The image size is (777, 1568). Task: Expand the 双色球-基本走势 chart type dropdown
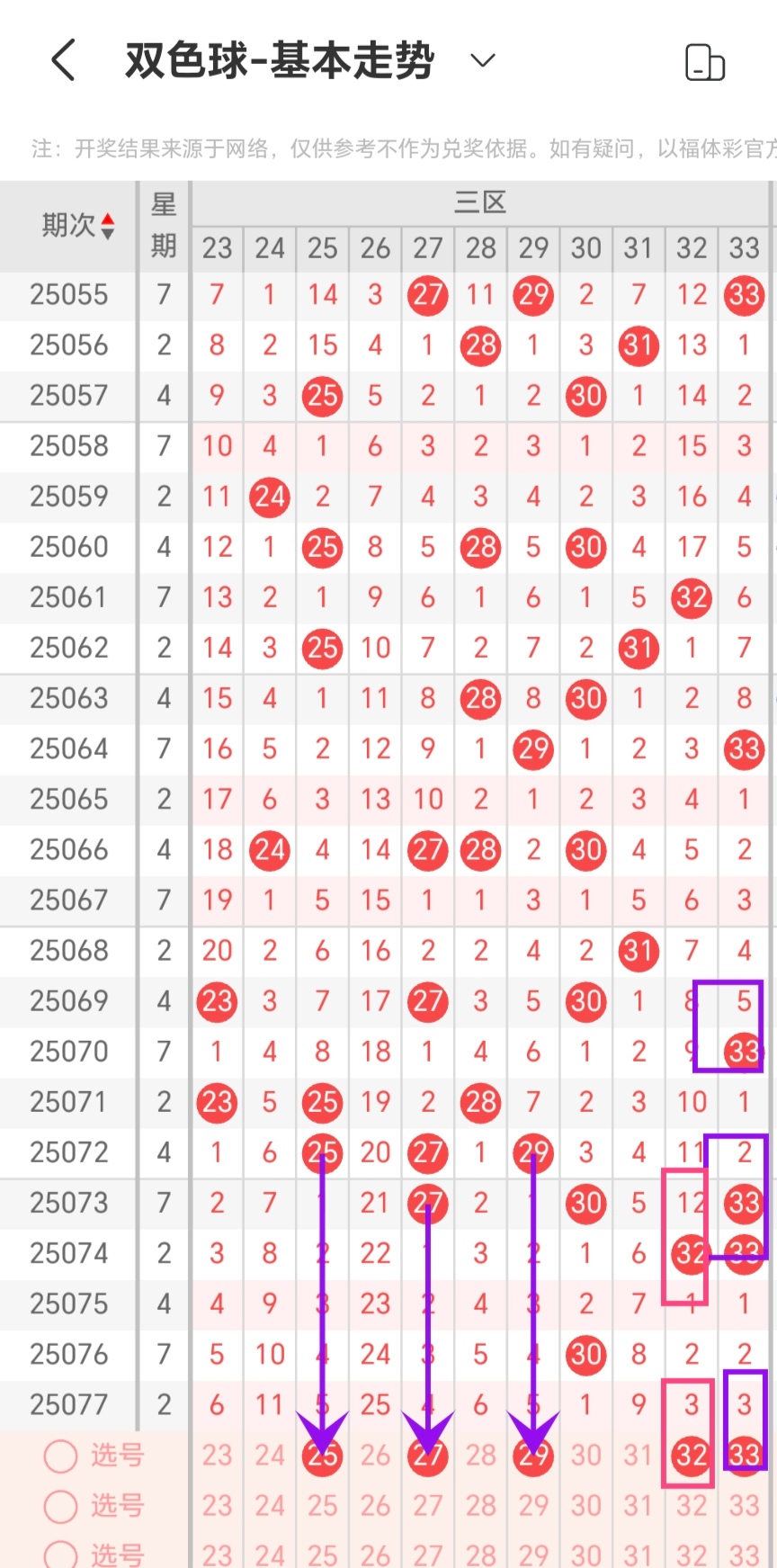(x=483, y=60)
